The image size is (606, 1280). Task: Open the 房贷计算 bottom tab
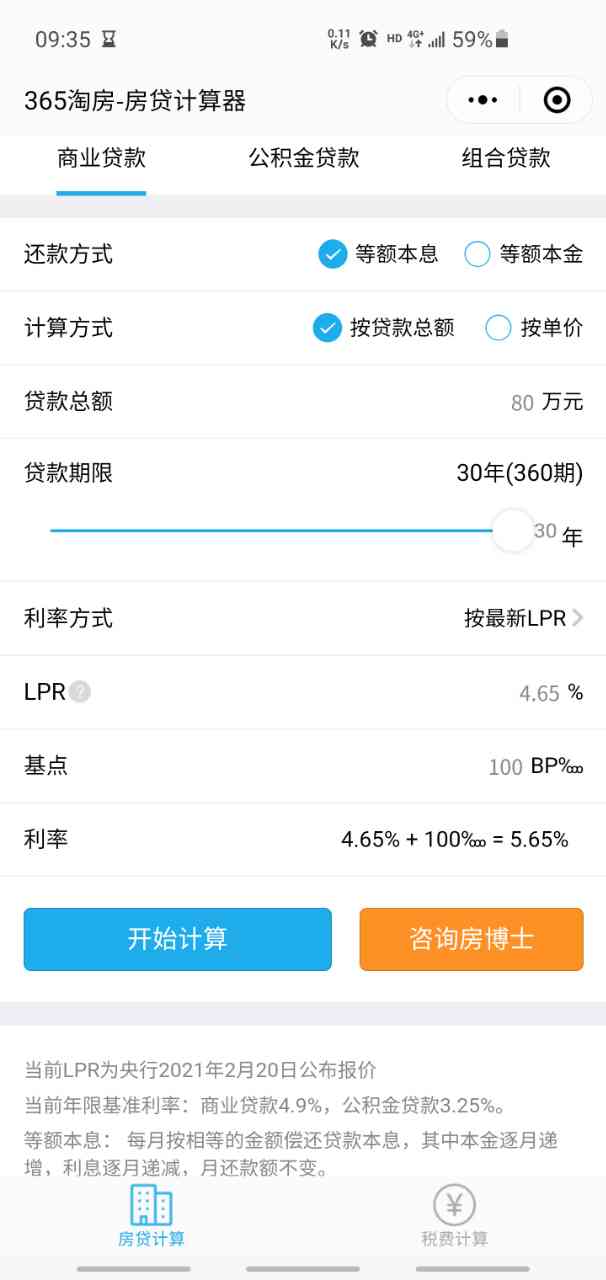point(151,1216)
